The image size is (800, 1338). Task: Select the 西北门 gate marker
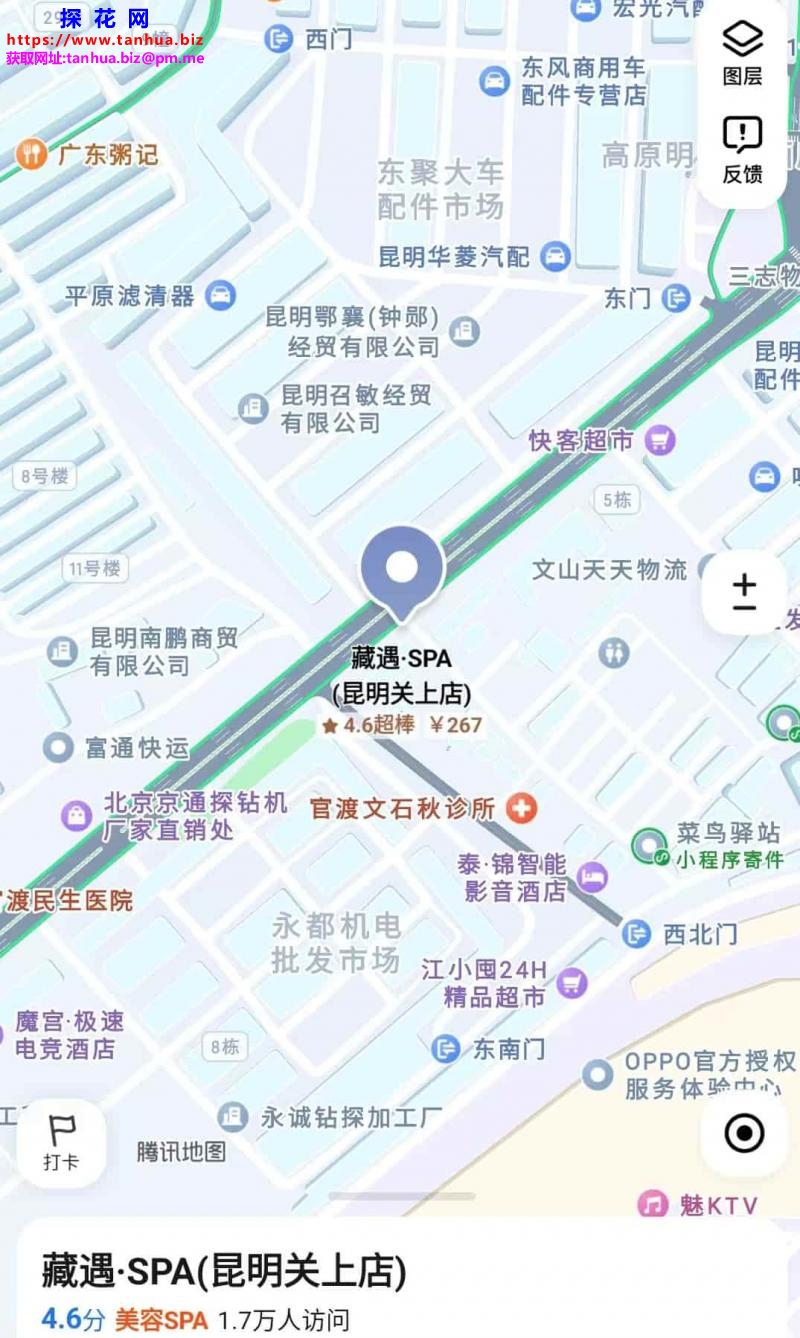click(636, 934)
